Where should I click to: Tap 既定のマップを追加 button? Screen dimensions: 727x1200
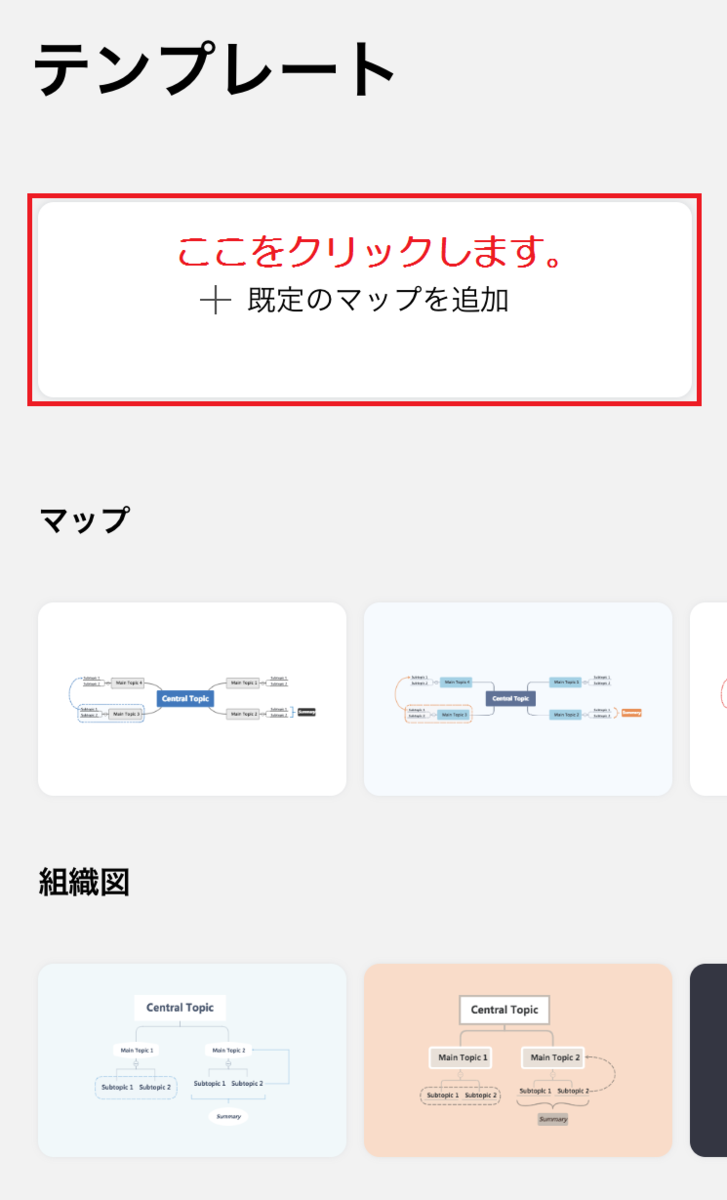pos(364,300)
